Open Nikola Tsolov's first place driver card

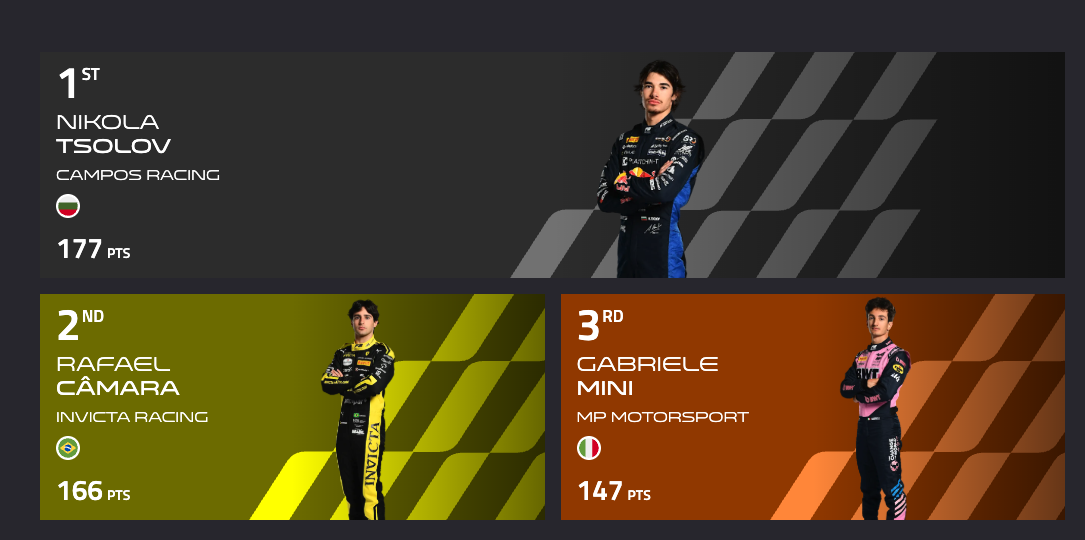tap(552, 165)
